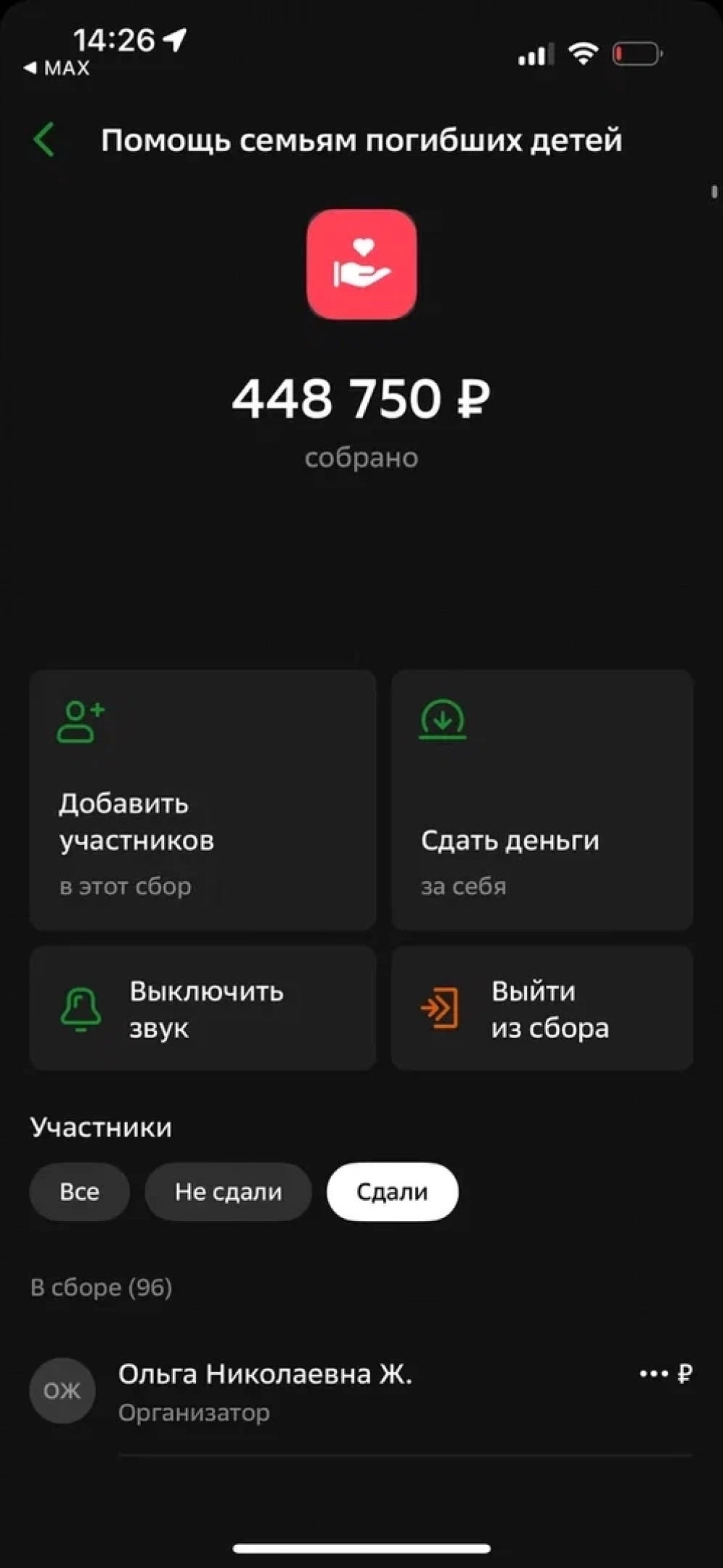Screen dimensions: 723x1568
Task: Tap Сдать деньги за себя
Action: (542, 800)
